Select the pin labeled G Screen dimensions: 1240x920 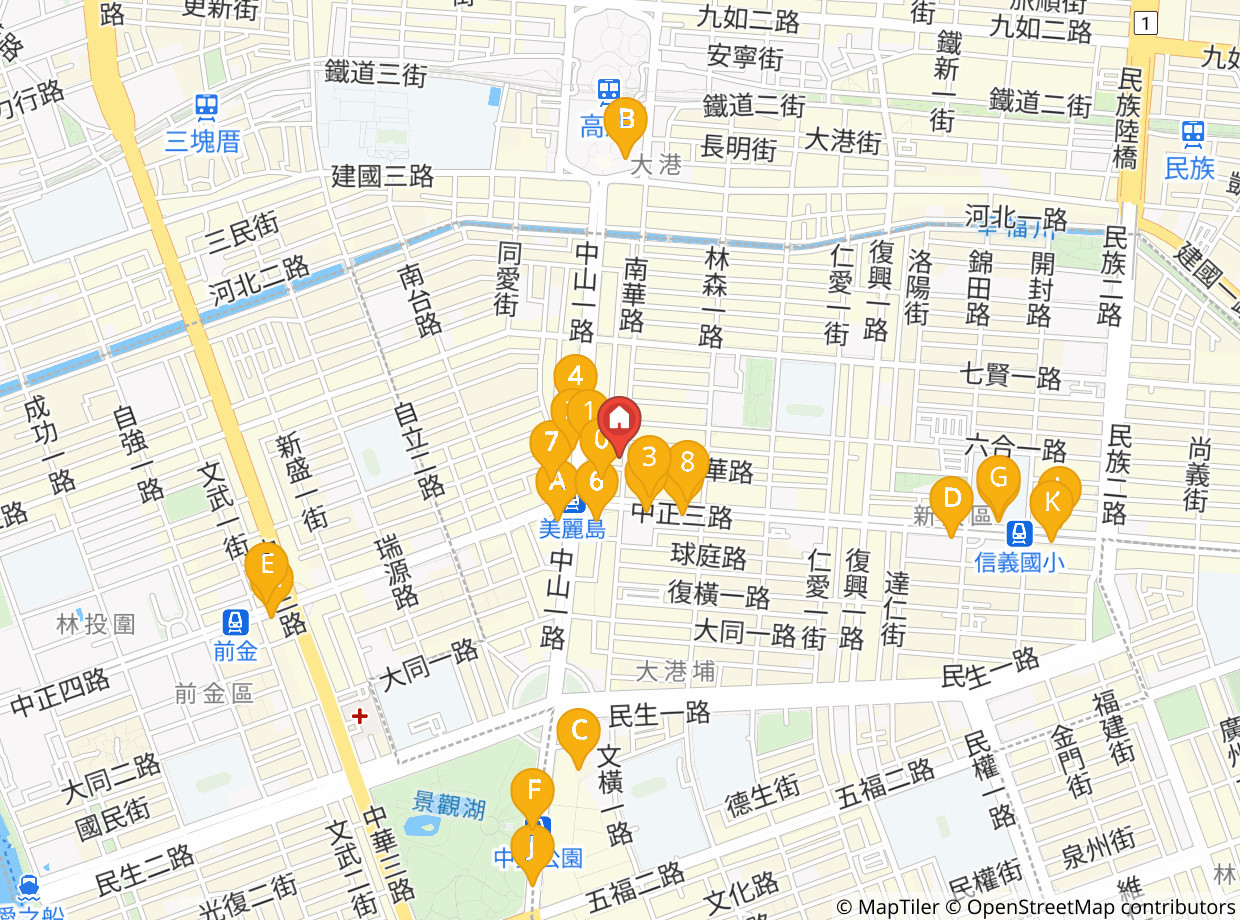point(998,477)
